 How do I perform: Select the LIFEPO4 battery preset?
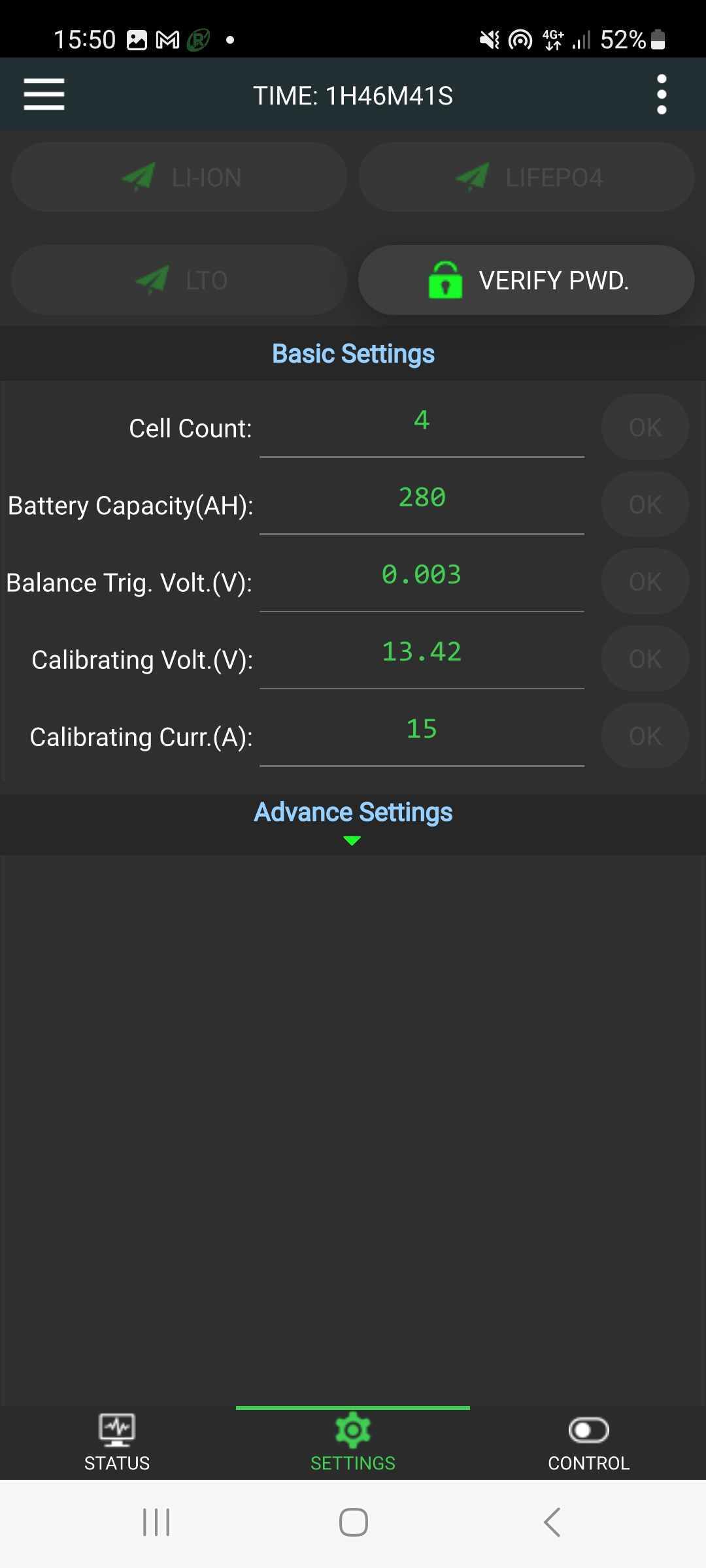(526, 177)
